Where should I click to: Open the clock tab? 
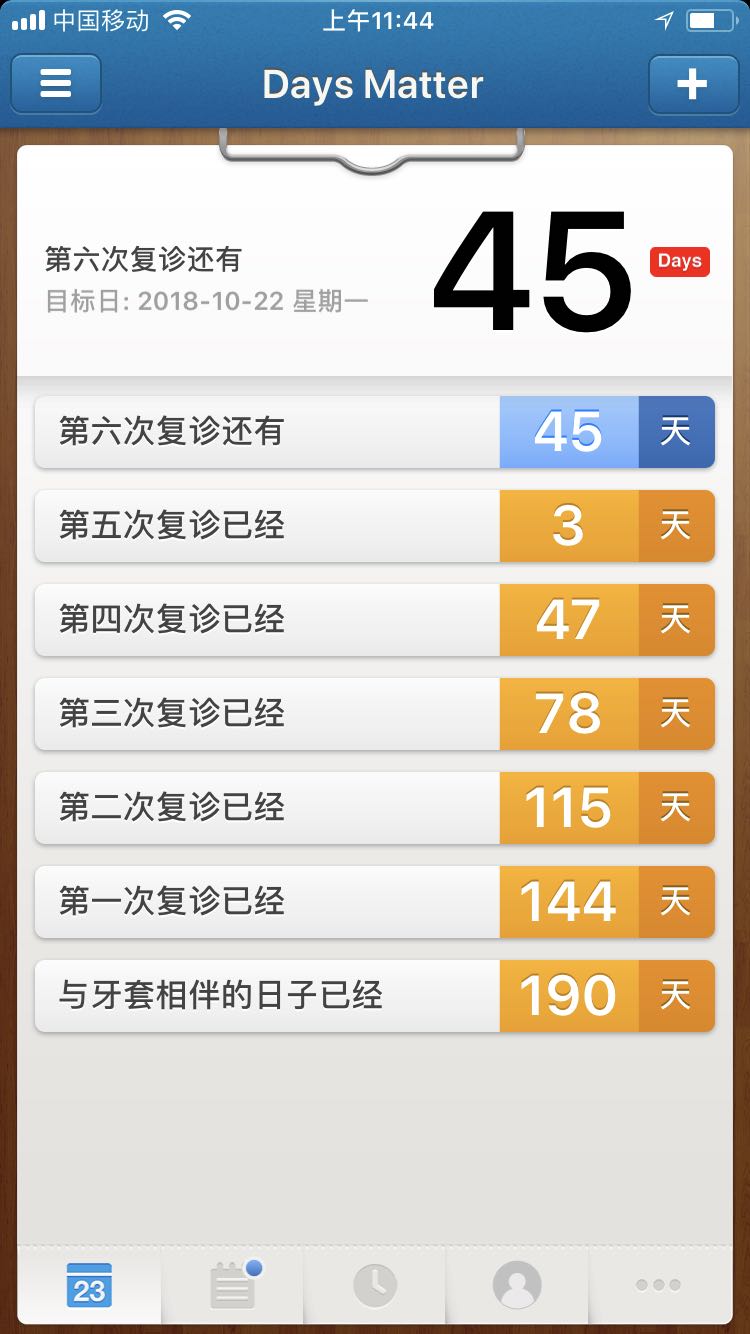pos(375,1285)
